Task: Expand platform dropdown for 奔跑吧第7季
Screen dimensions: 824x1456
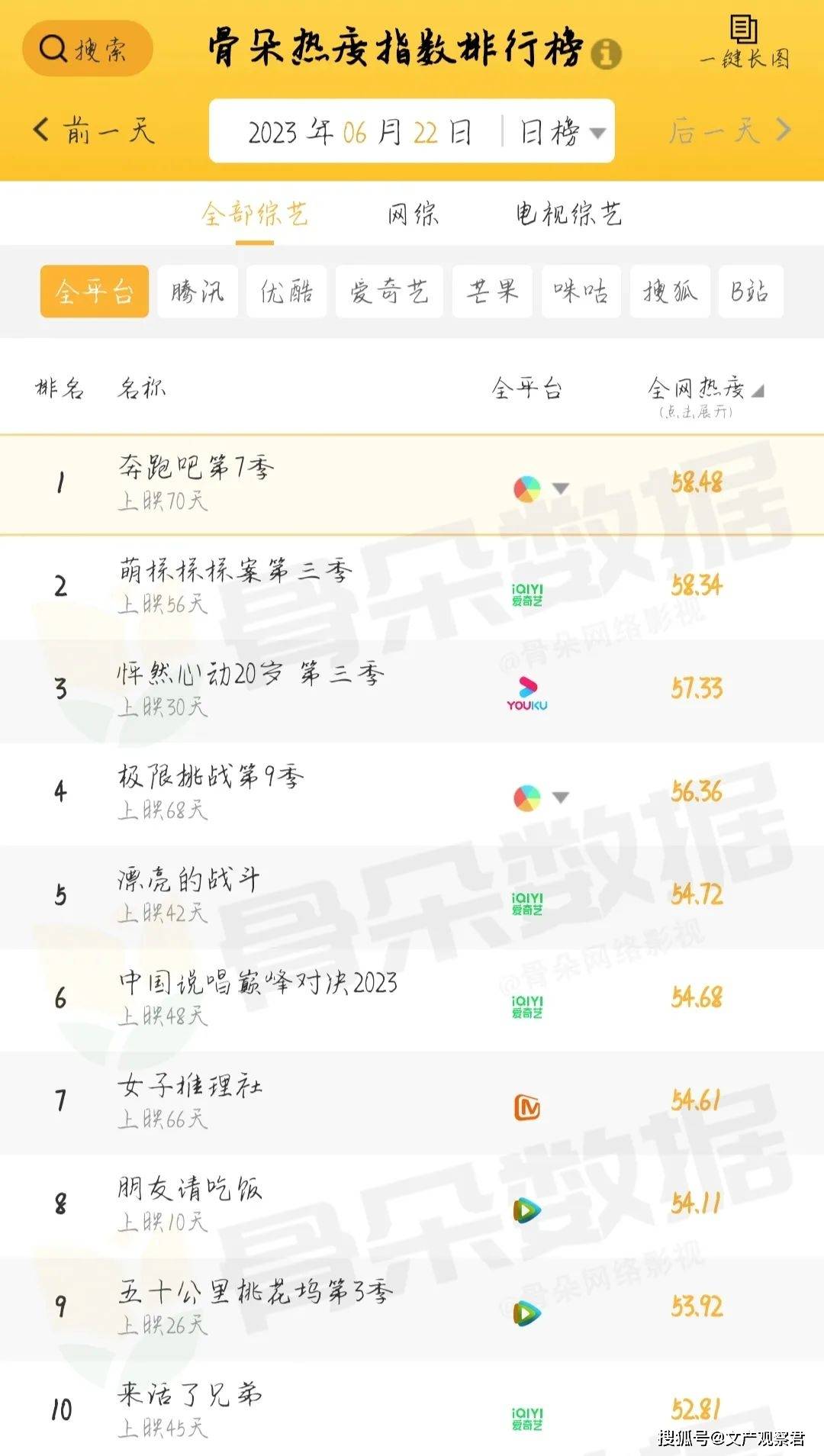Action: point(560,488)
